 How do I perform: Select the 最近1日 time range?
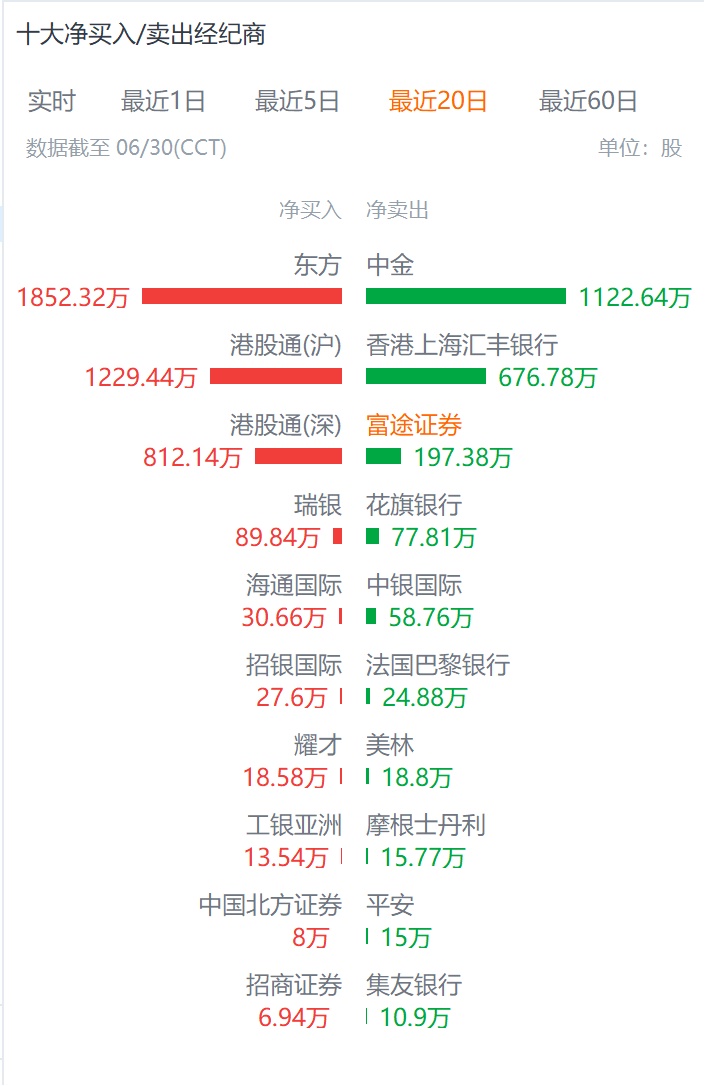tap(163, 101)
